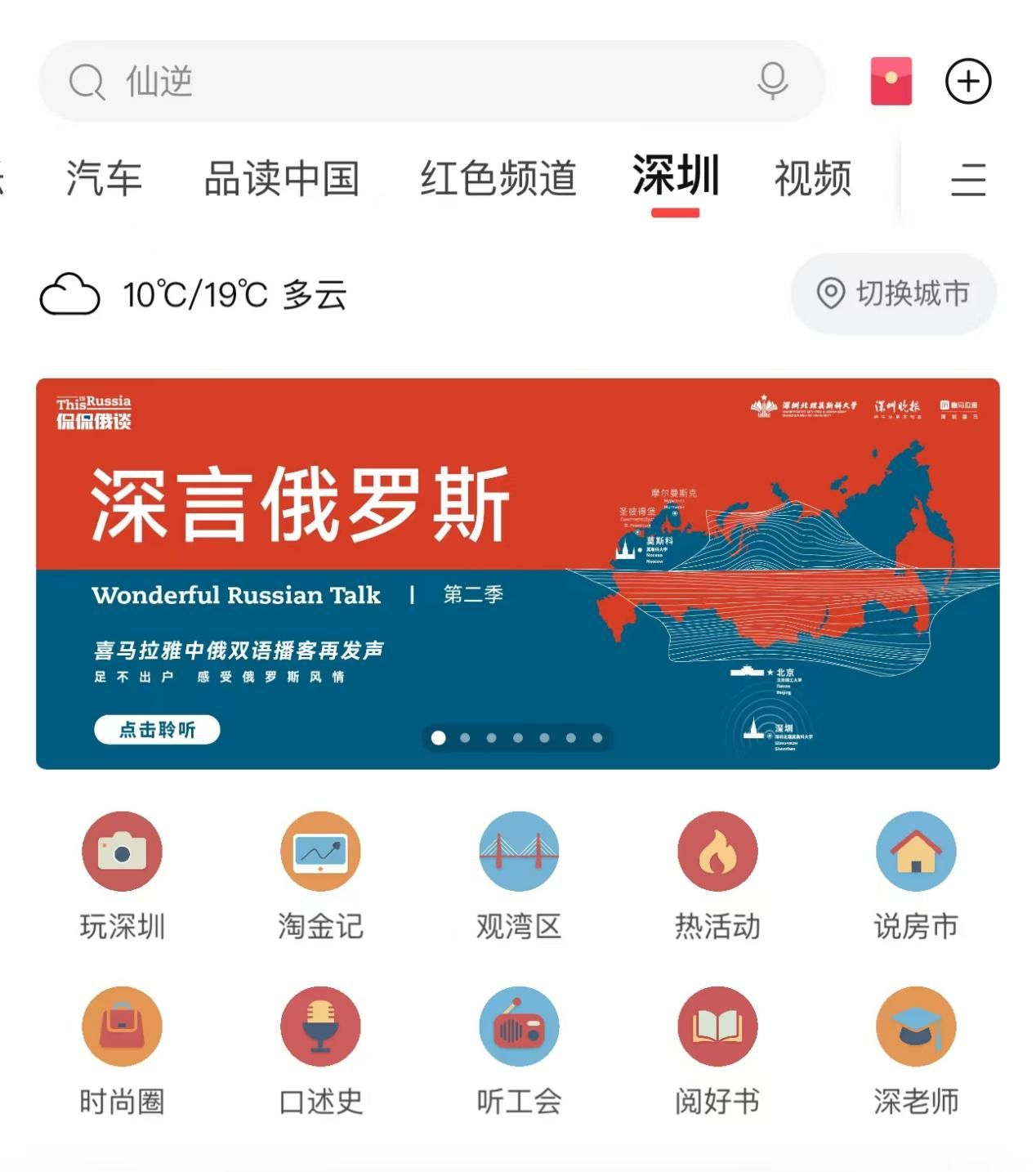The width and height of the screenshot is (1036, 1172).
Task: Switch to the 品读中国 tab
Action: 282,178
